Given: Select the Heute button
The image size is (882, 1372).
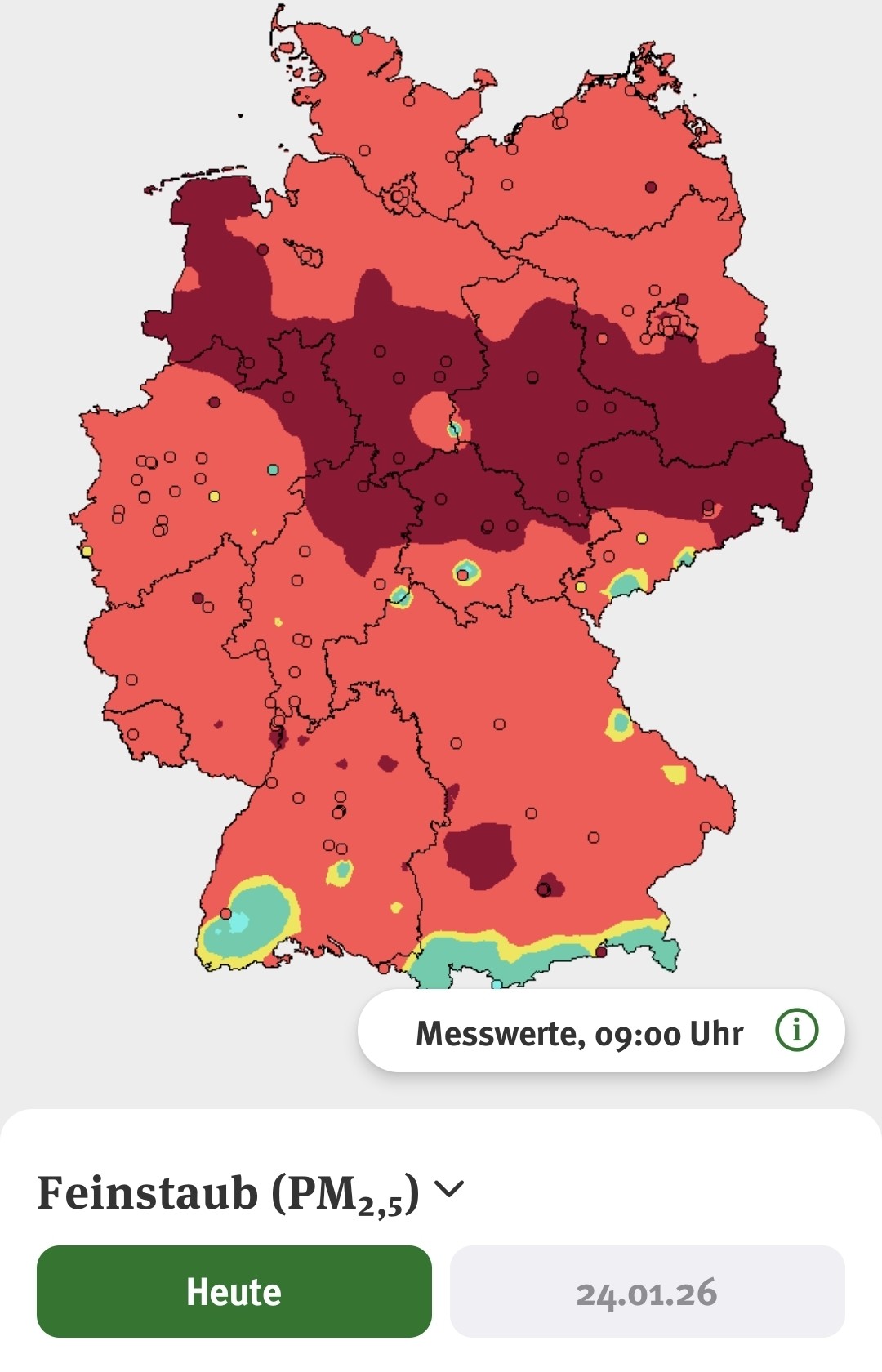Looking at the screenshot, I should point(234,1292).
